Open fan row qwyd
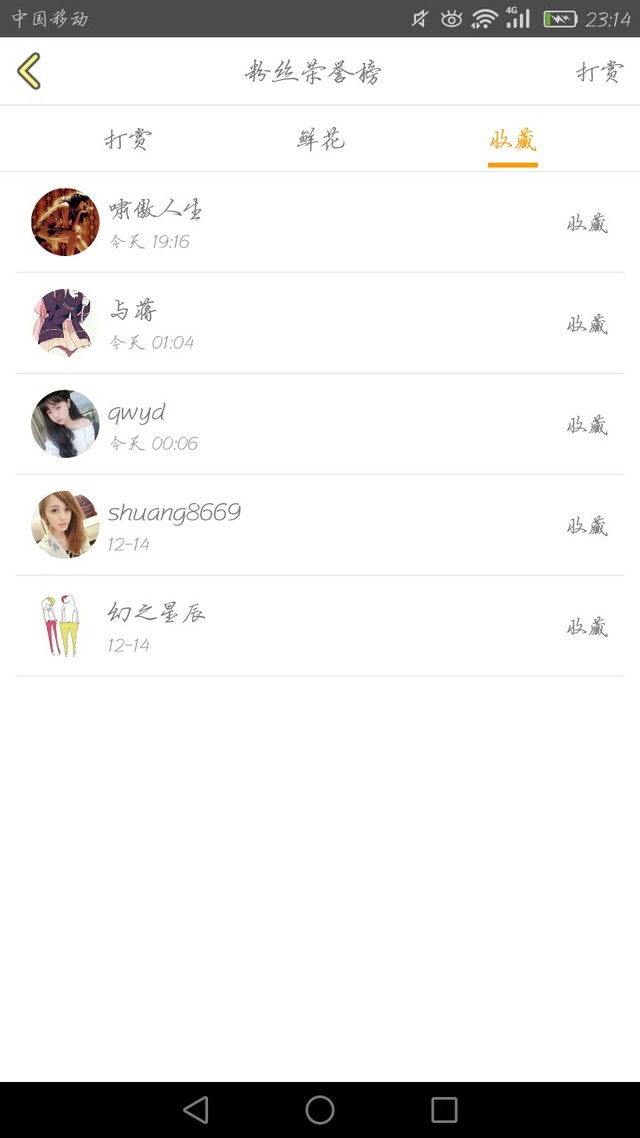The image size is (640, 1138). 320,424
